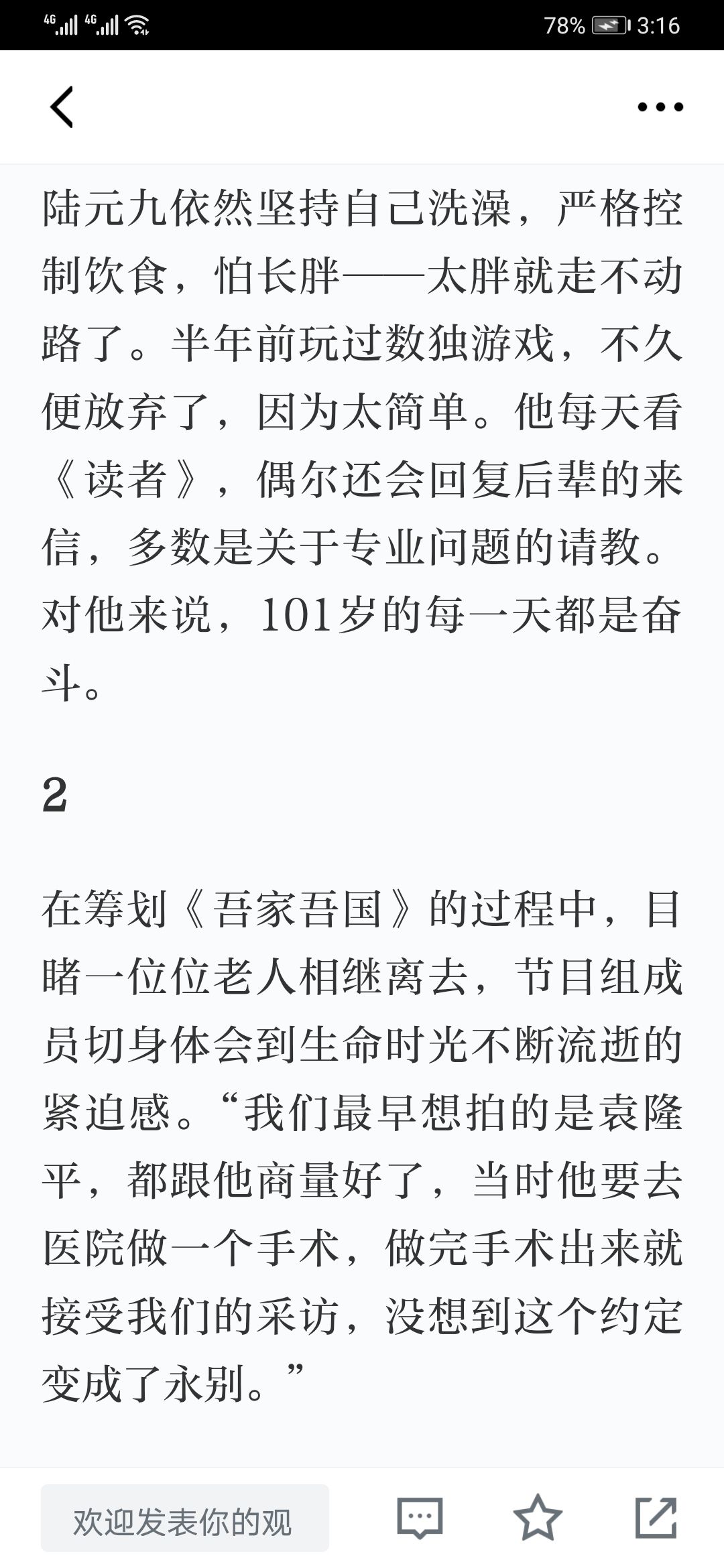Bookmark this article with the star icon
This screenshot has width=724, height=1568.
[x=538, y=1518]
